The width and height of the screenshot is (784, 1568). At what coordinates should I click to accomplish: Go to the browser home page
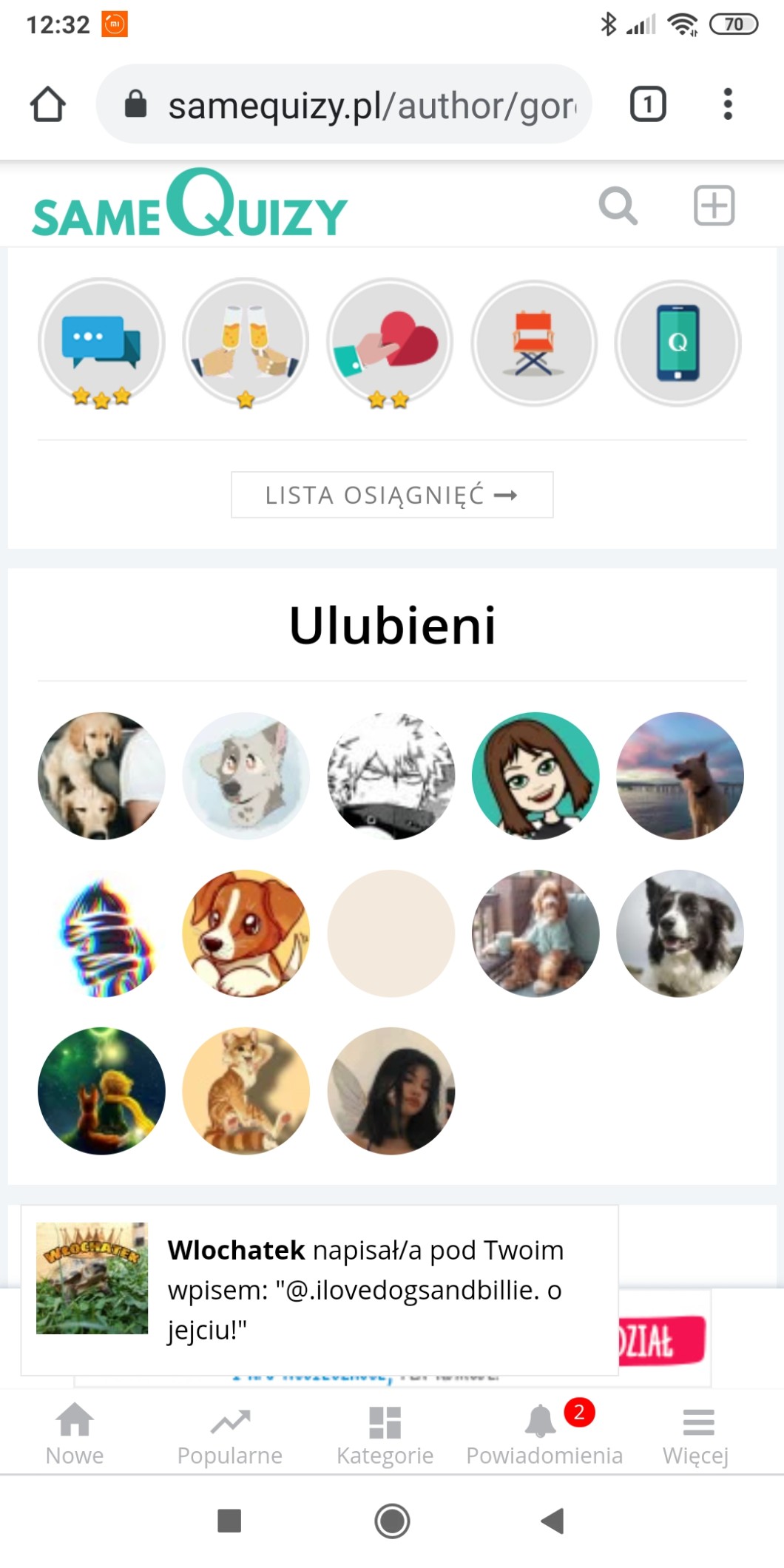(x=48, y=104)
